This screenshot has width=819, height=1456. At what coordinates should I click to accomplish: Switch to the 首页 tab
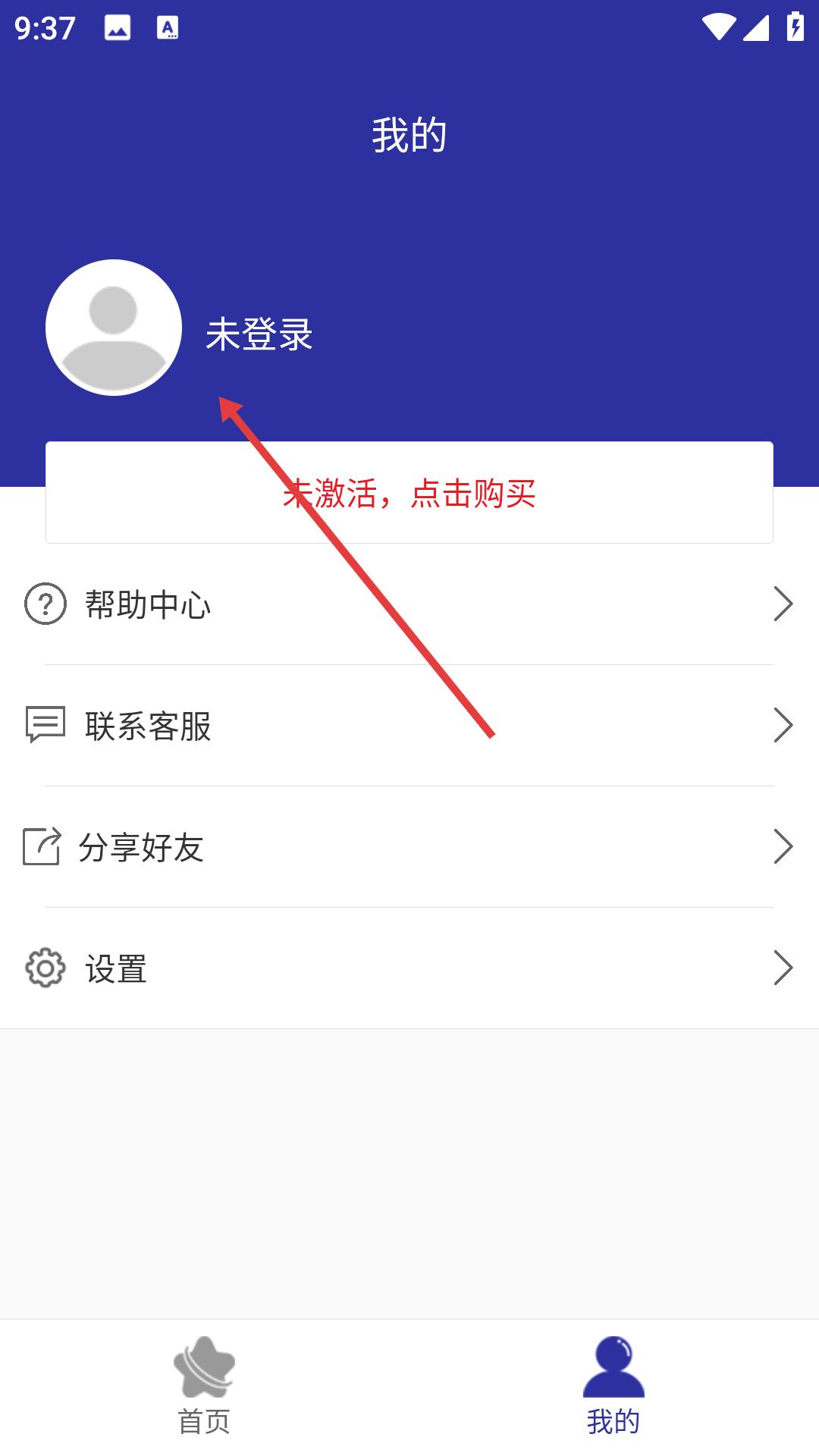pyautogui.click(x=205, y=1387)
